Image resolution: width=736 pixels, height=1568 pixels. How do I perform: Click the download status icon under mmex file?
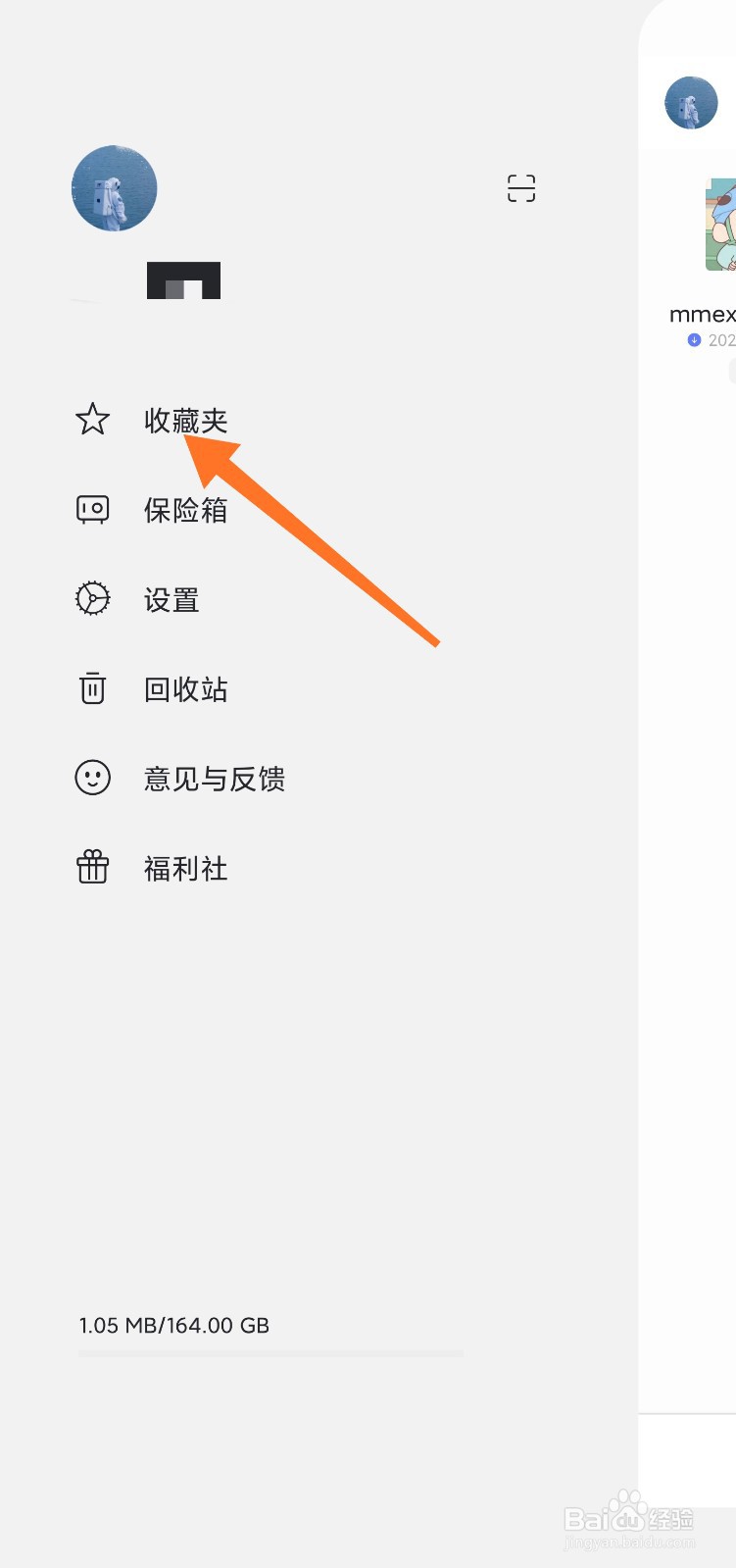694,340
